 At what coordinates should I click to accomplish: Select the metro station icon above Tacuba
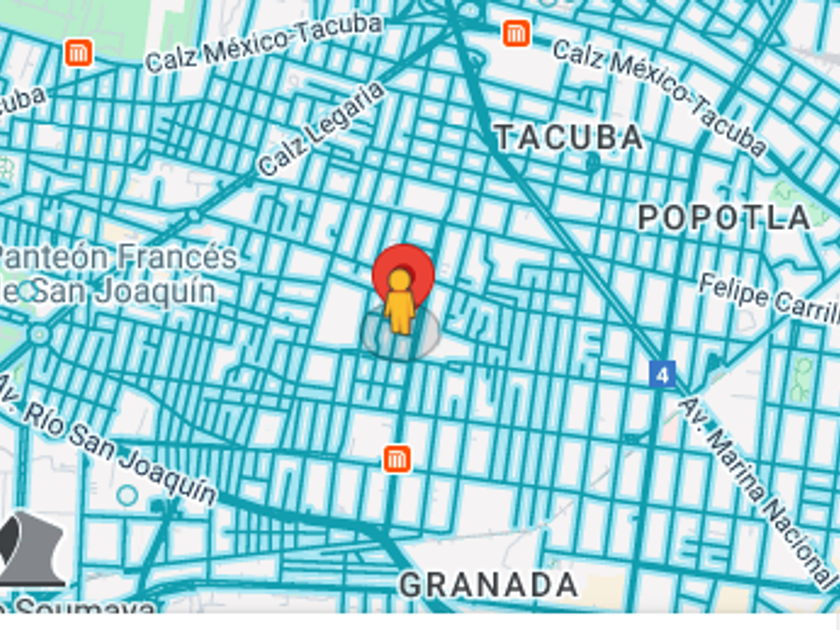pyautogui.click(x=516, y=33)
